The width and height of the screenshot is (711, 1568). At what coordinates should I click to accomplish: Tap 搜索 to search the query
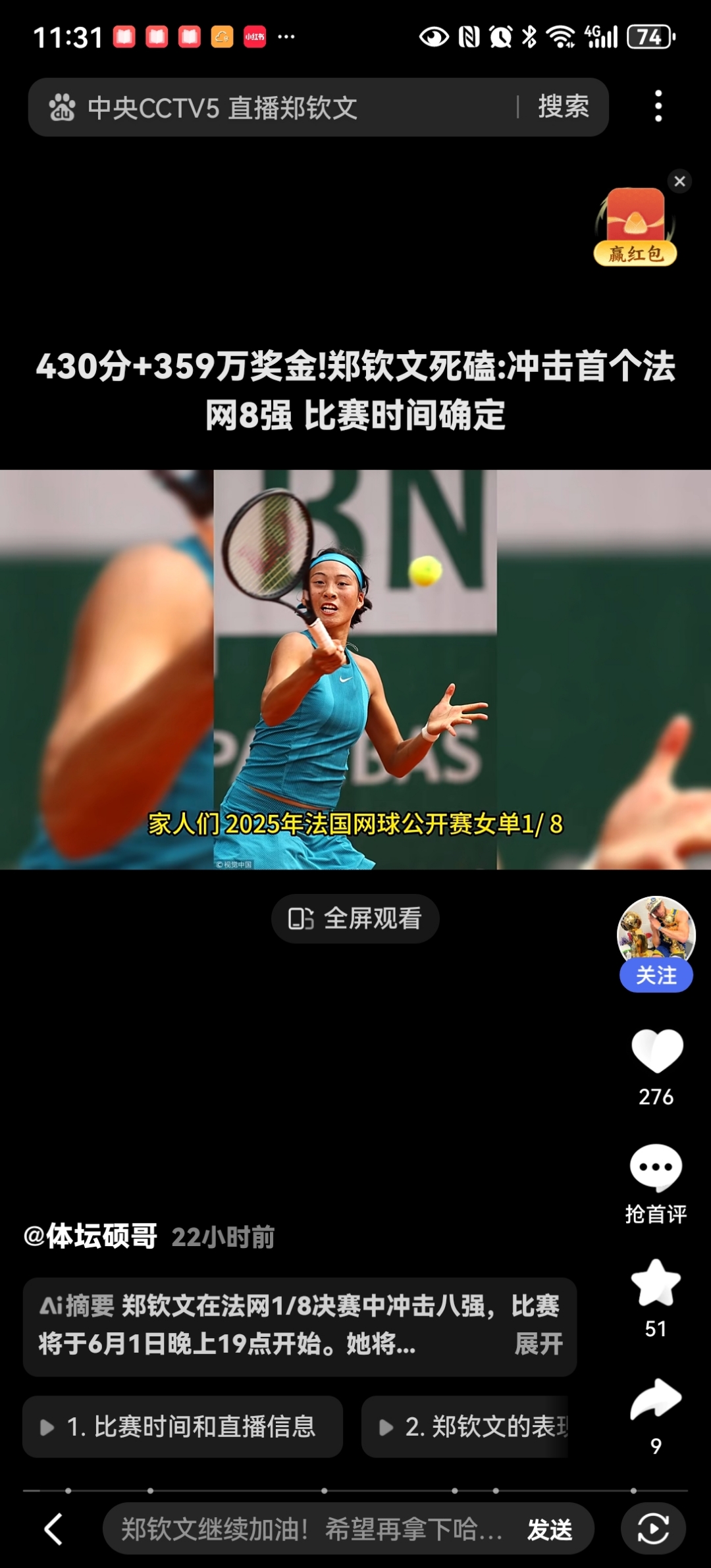[x=563, y=107]
